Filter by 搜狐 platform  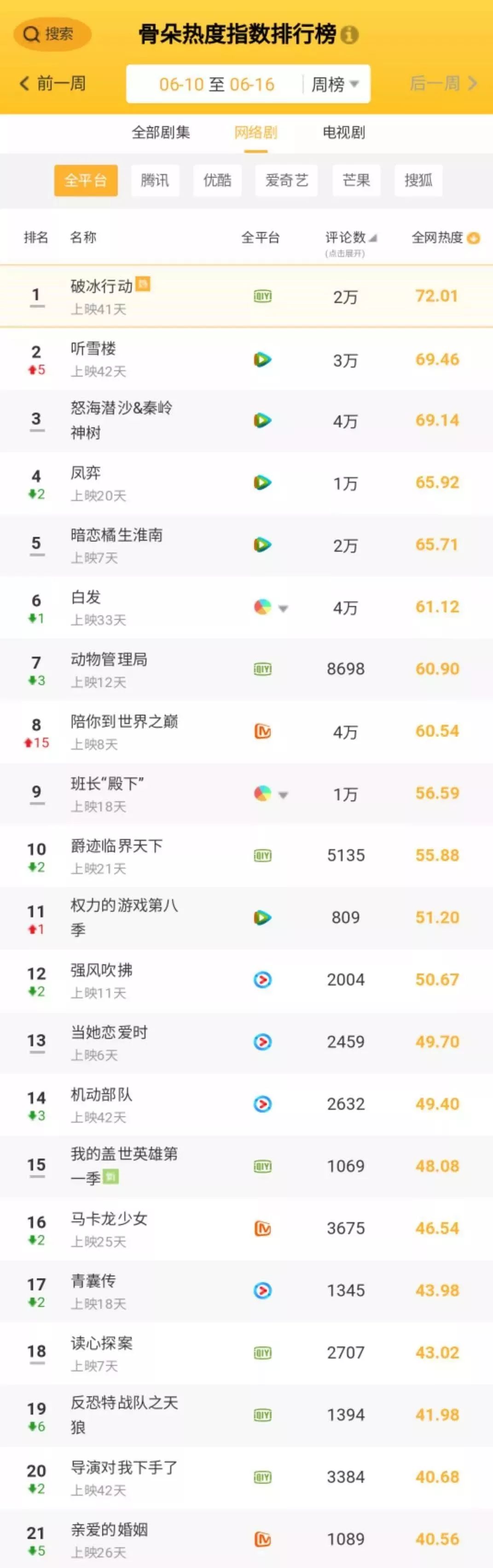click(418, 180)
